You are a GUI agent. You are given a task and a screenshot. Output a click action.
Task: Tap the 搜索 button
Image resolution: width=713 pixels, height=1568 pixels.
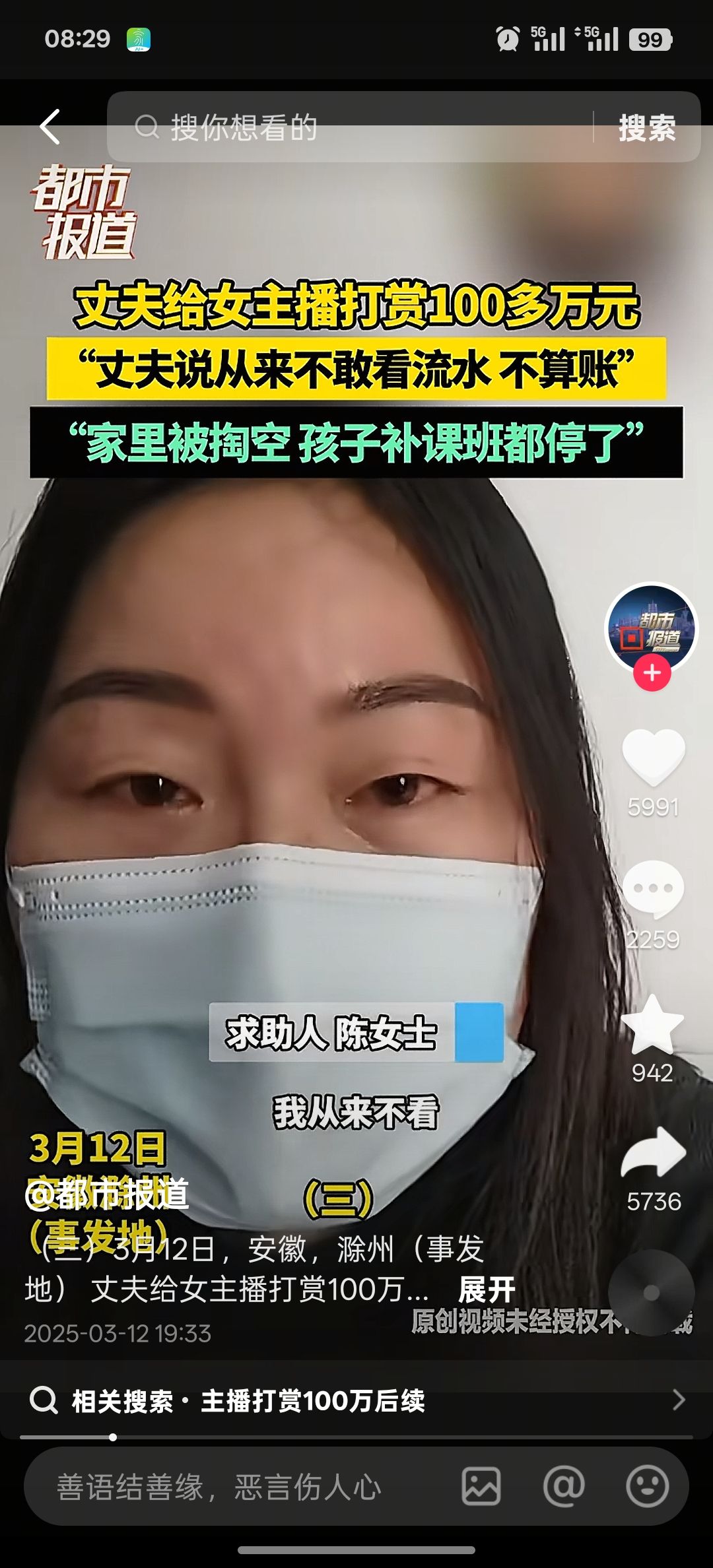(x=646, y=127)
